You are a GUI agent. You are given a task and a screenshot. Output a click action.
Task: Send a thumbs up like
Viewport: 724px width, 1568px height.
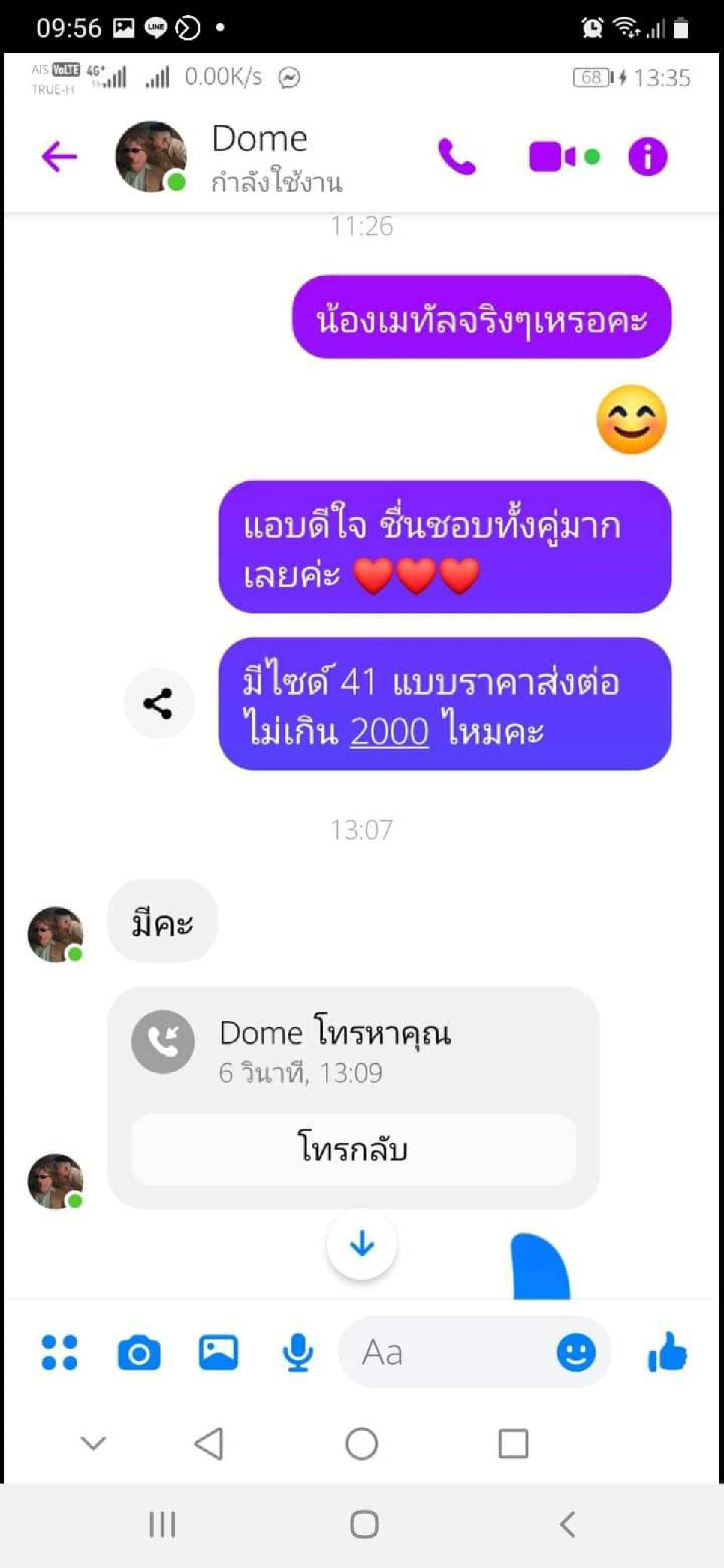tap(667, 1353)
